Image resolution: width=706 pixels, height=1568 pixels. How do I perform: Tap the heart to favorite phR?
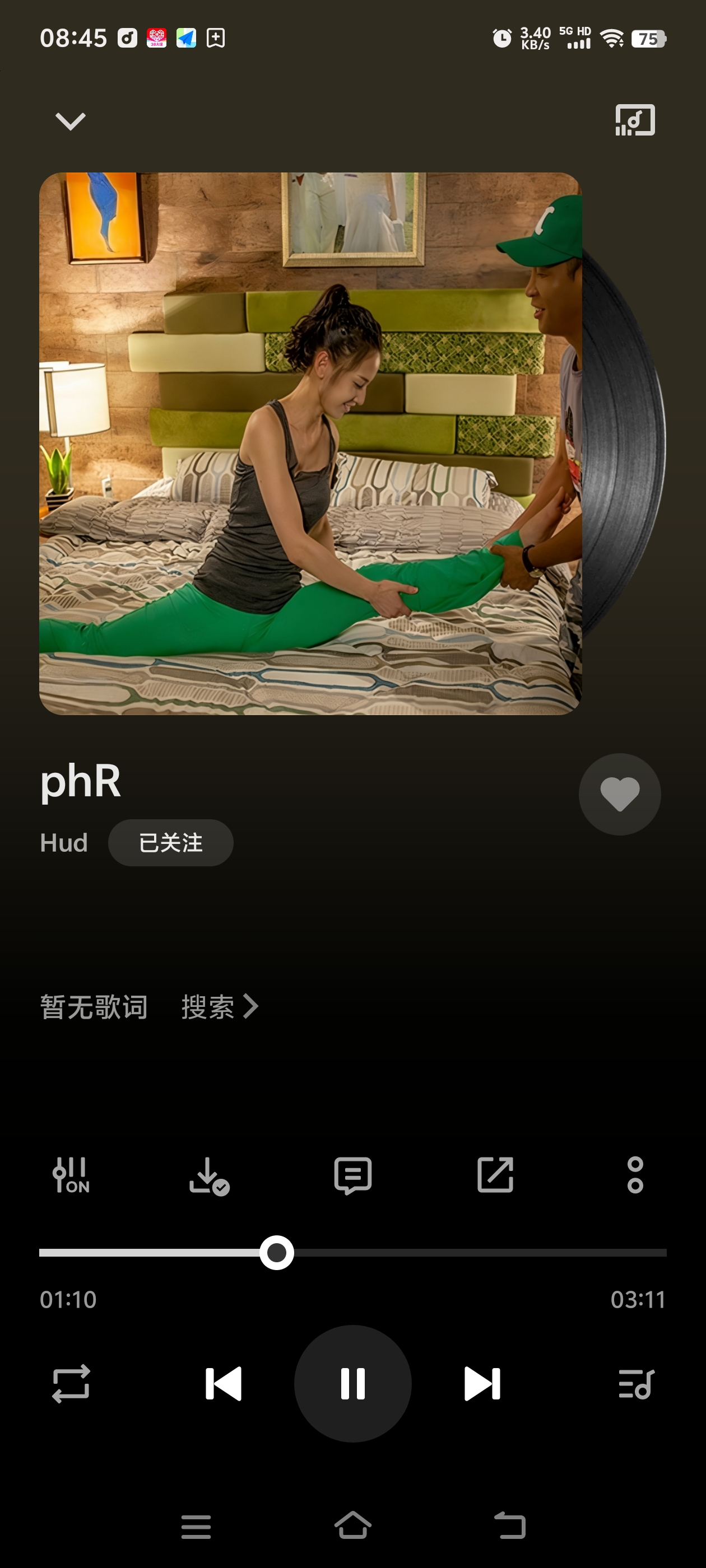tap(620, 794)
